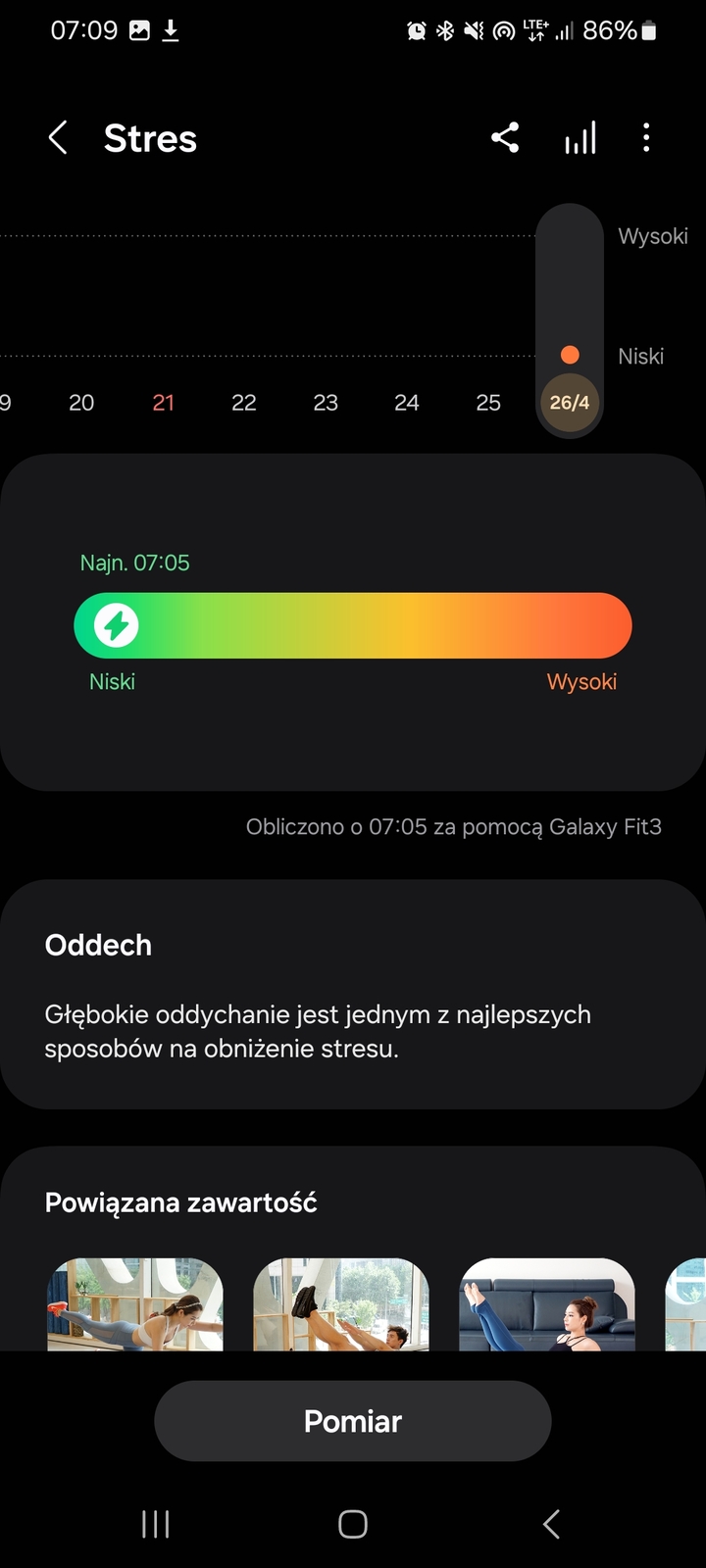706x1568 pixels.
Task: Open the Oddech breathing card
Action: click(353, 995)
